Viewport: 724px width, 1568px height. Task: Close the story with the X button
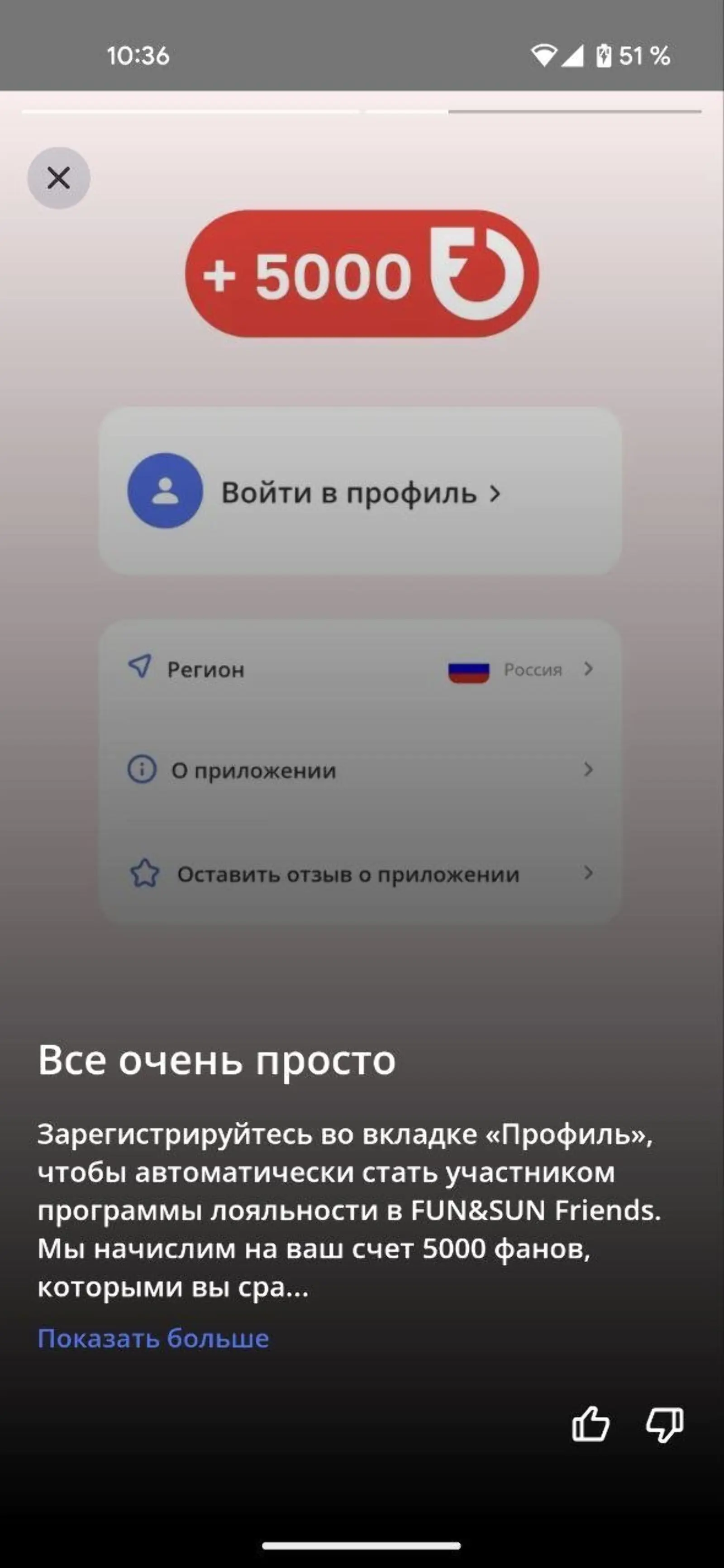(58, 178)
